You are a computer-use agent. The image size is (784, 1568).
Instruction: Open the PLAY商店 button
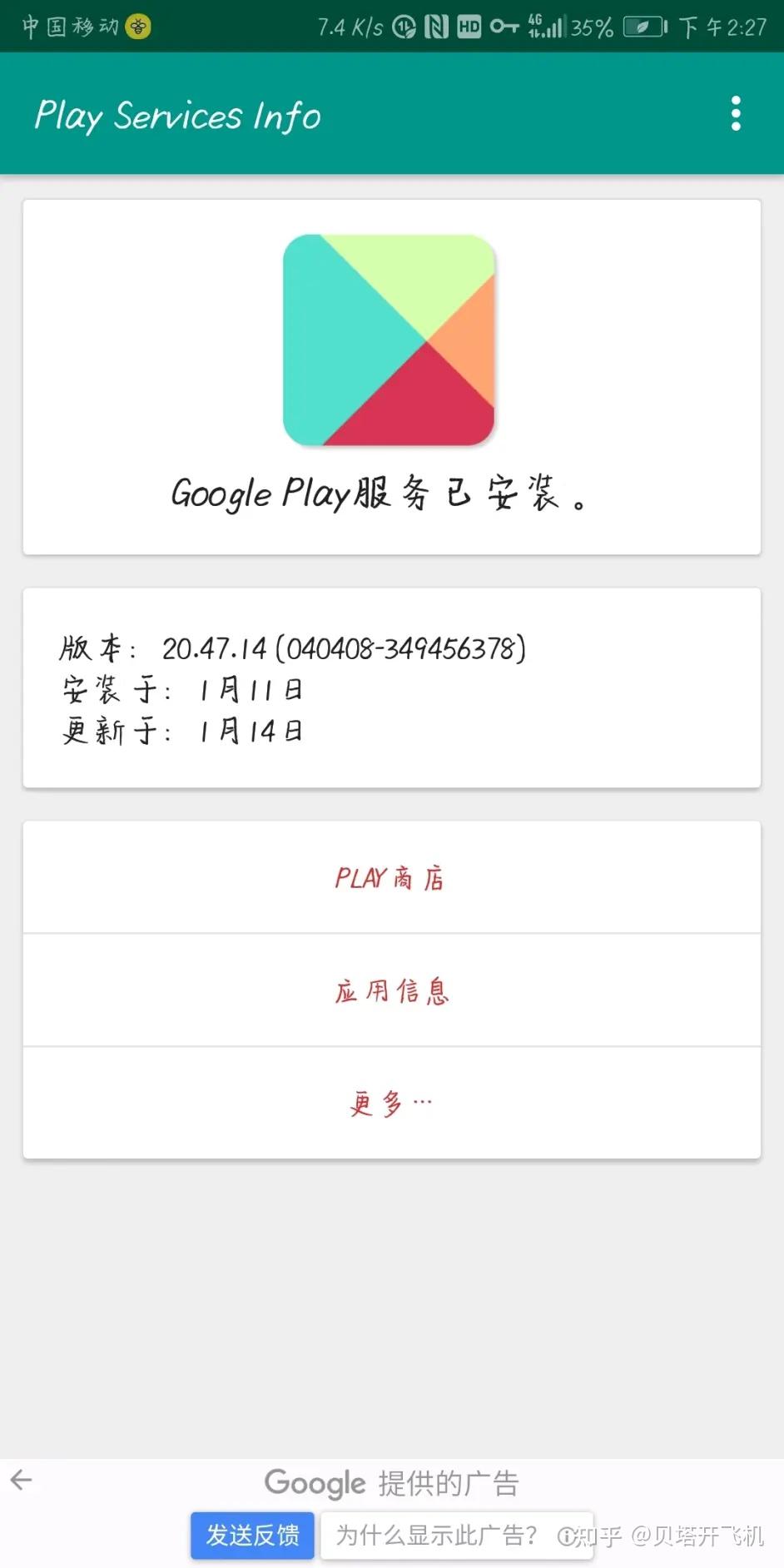click(391, 878)
